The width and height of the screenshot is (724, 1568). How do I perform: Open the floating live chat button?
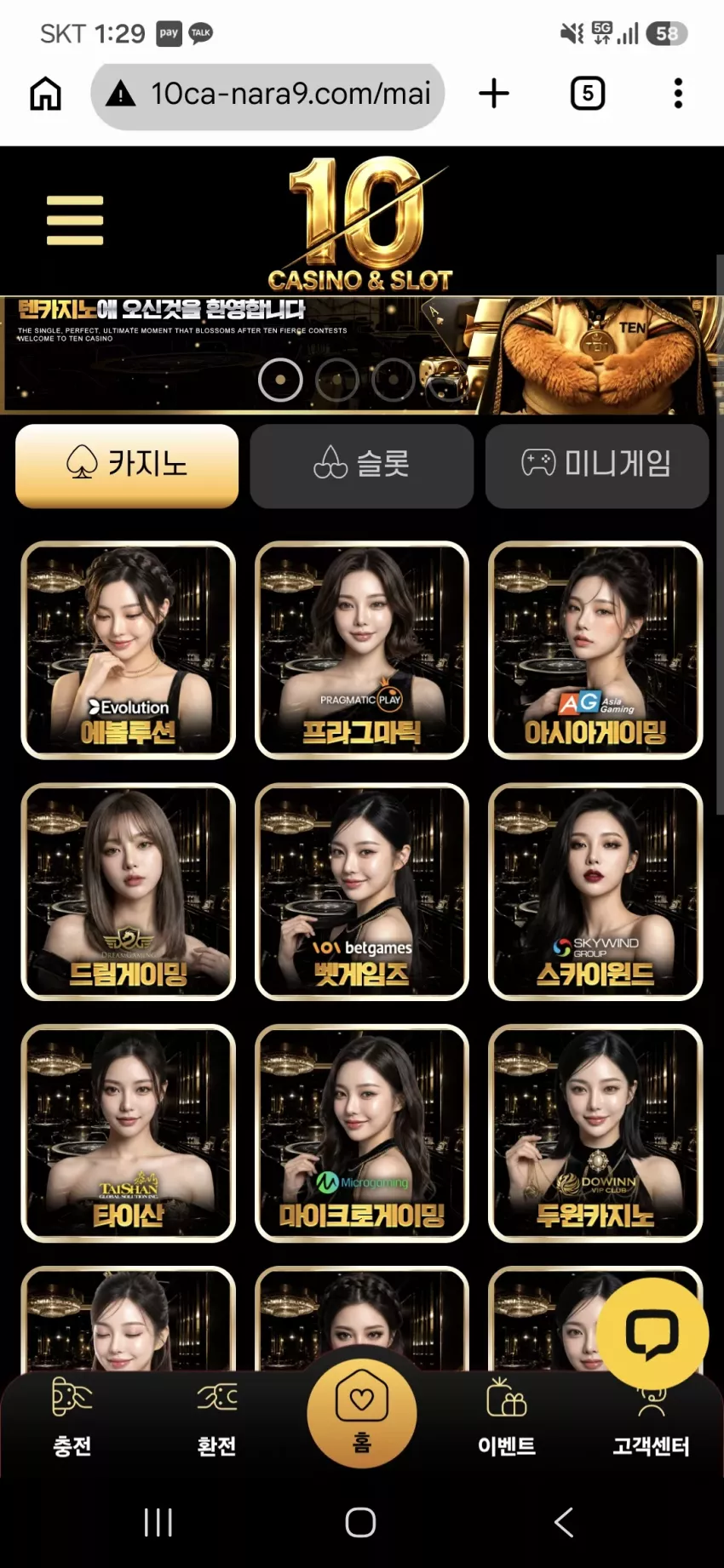tap(652, 1334)
